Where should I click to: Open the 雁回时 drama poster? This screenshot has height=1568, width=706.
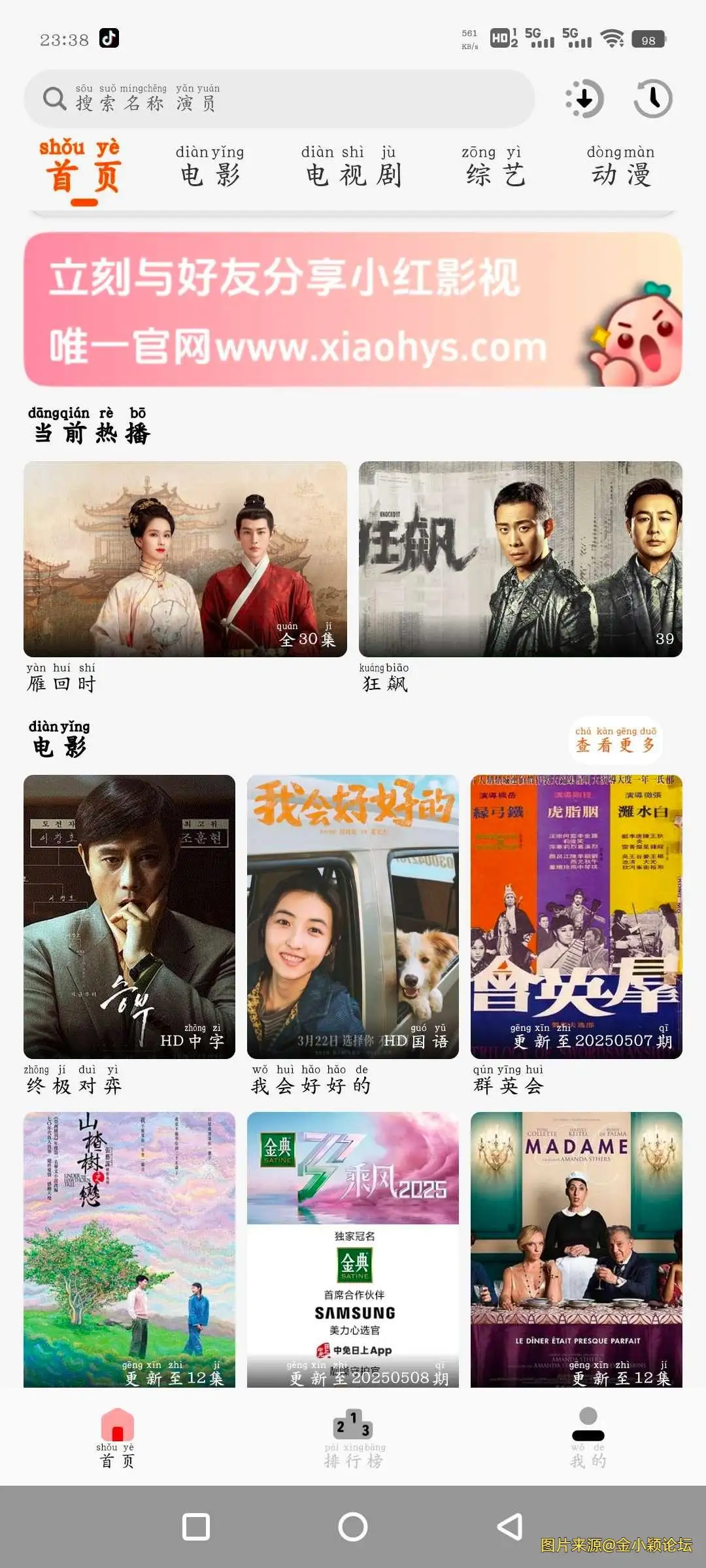(x=183, y=555)
